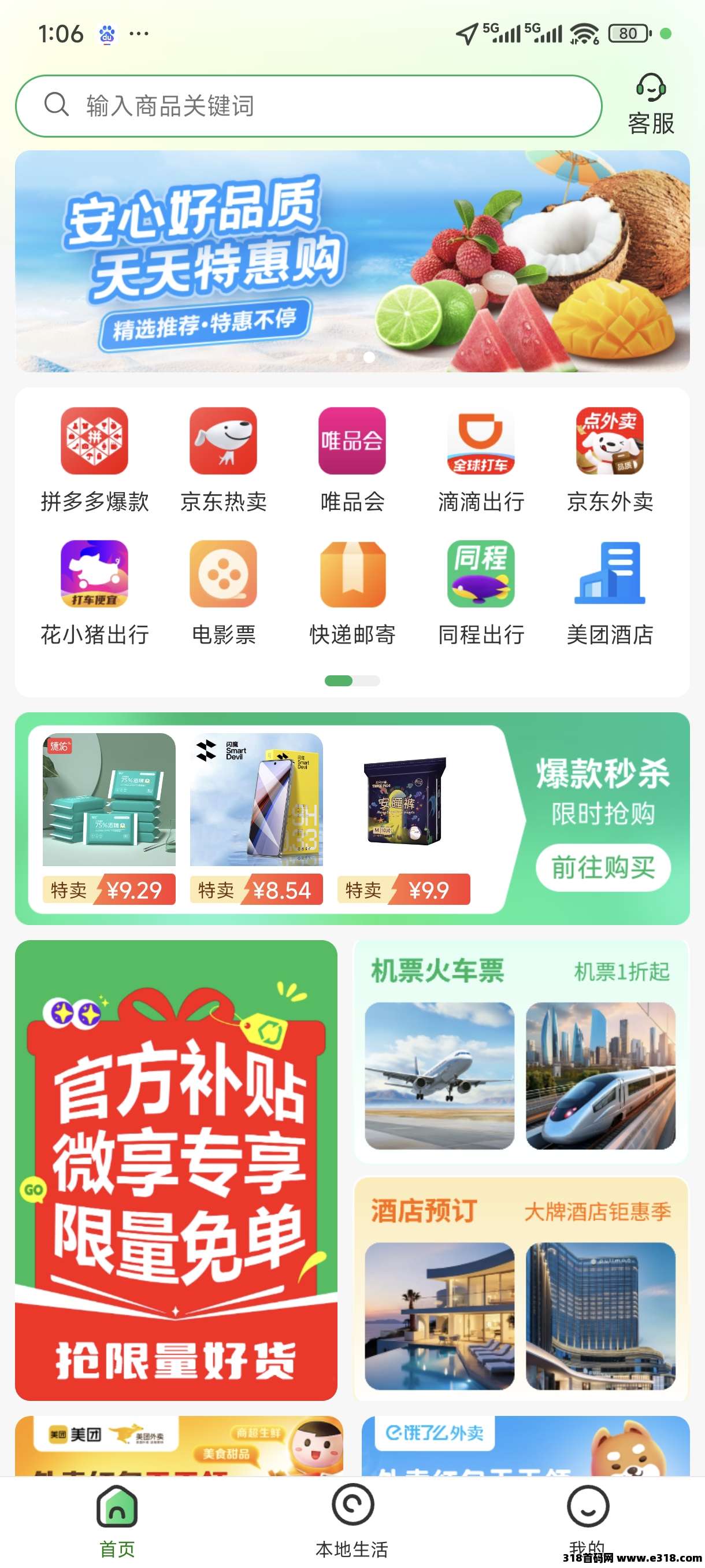The image size is (705, 1568).
Task: Open the 酒店预订 card
Action: pos(521,1288)
